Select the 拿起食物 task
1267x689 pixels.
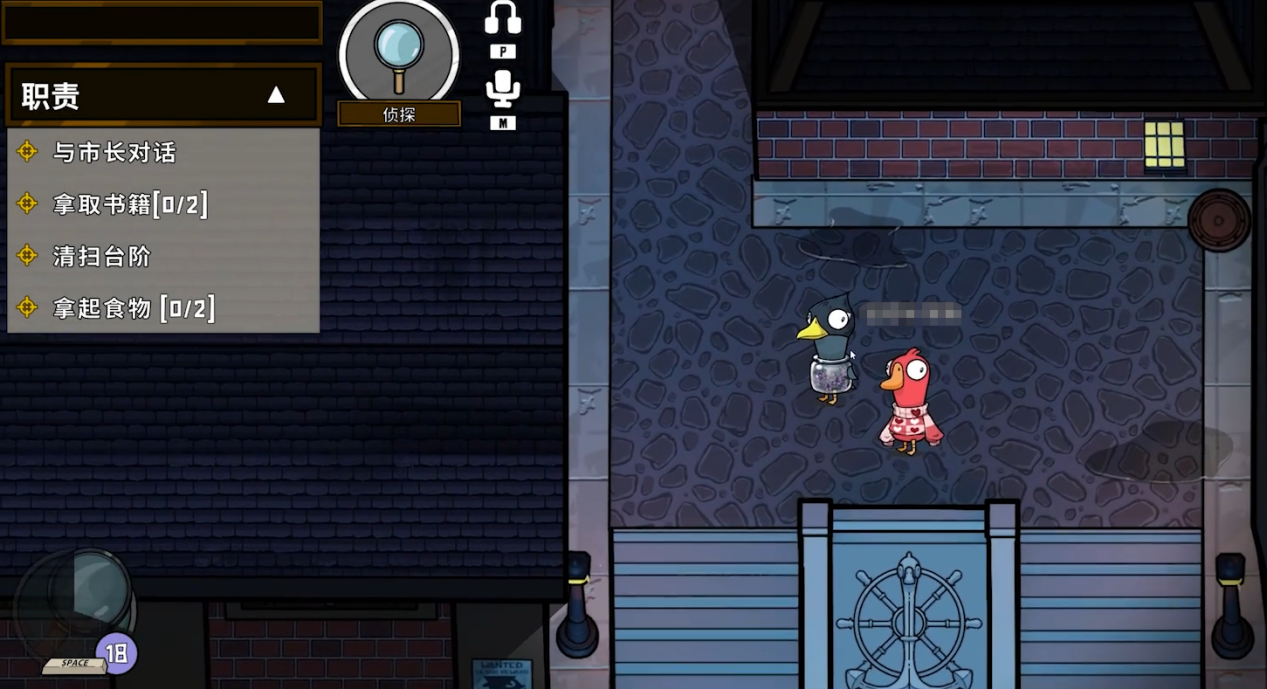133,308
